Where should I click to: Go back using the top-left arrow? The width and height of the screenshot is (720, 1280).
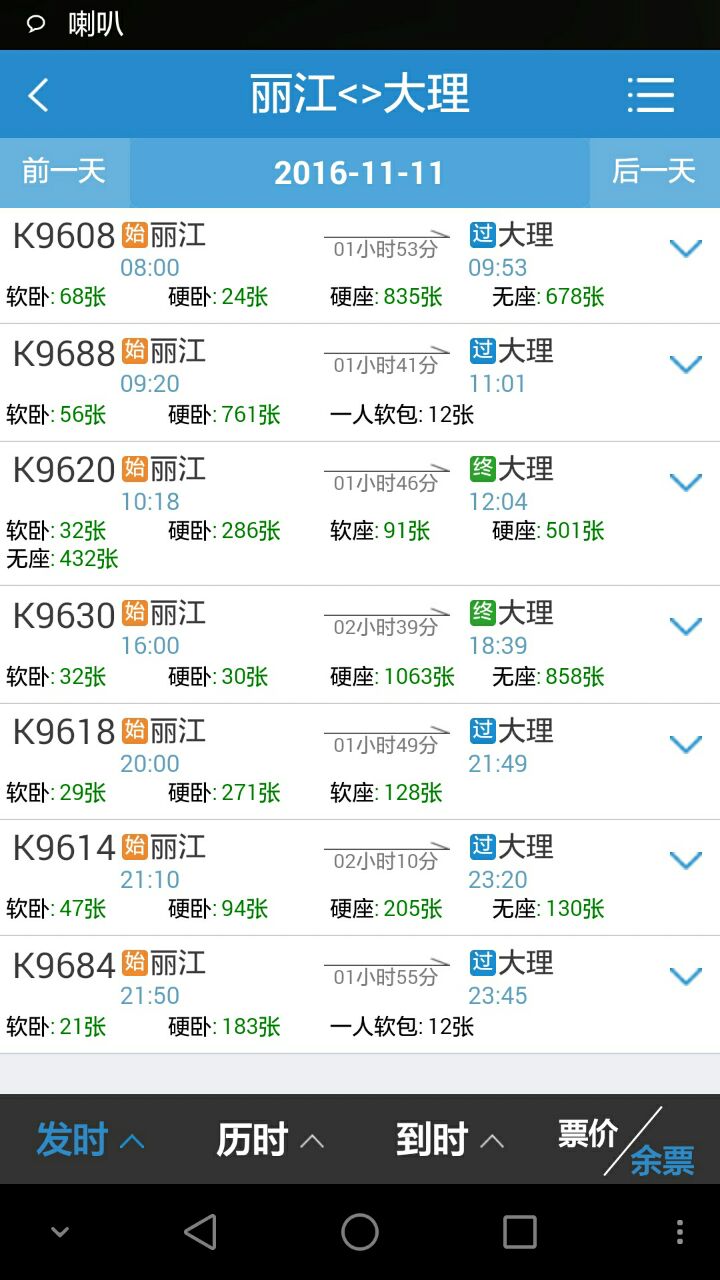pos(38,96)
